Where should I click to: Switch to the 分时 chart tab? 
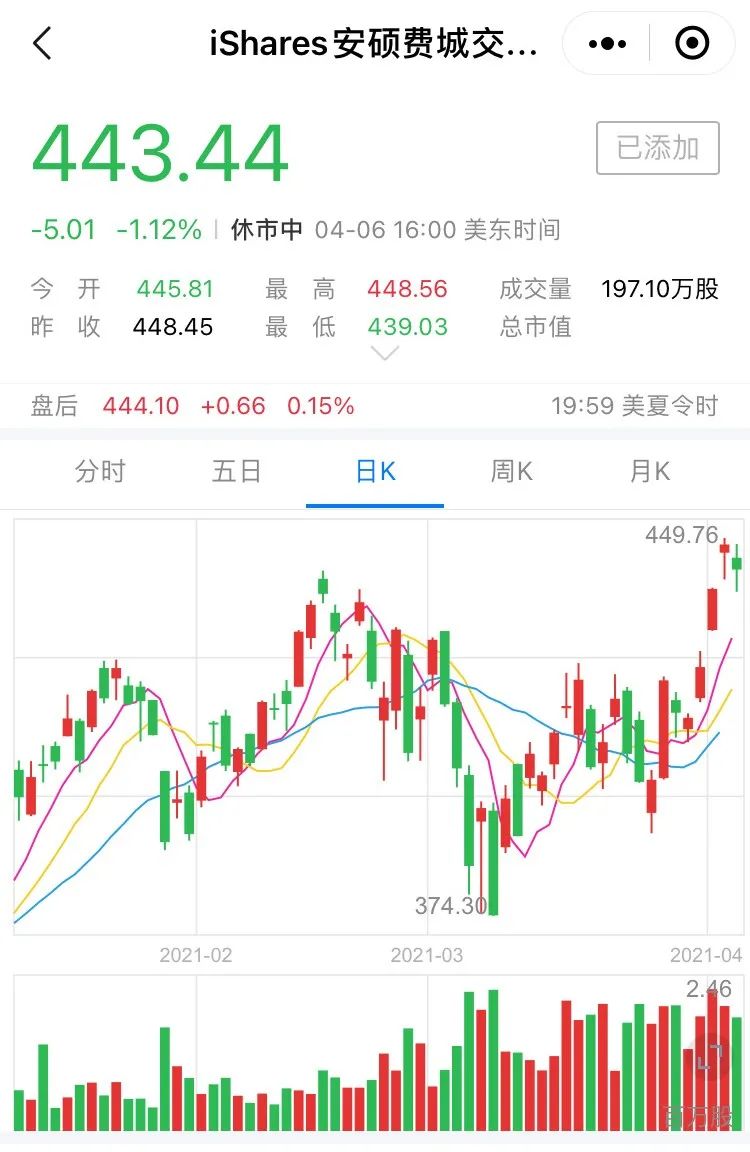100,471
